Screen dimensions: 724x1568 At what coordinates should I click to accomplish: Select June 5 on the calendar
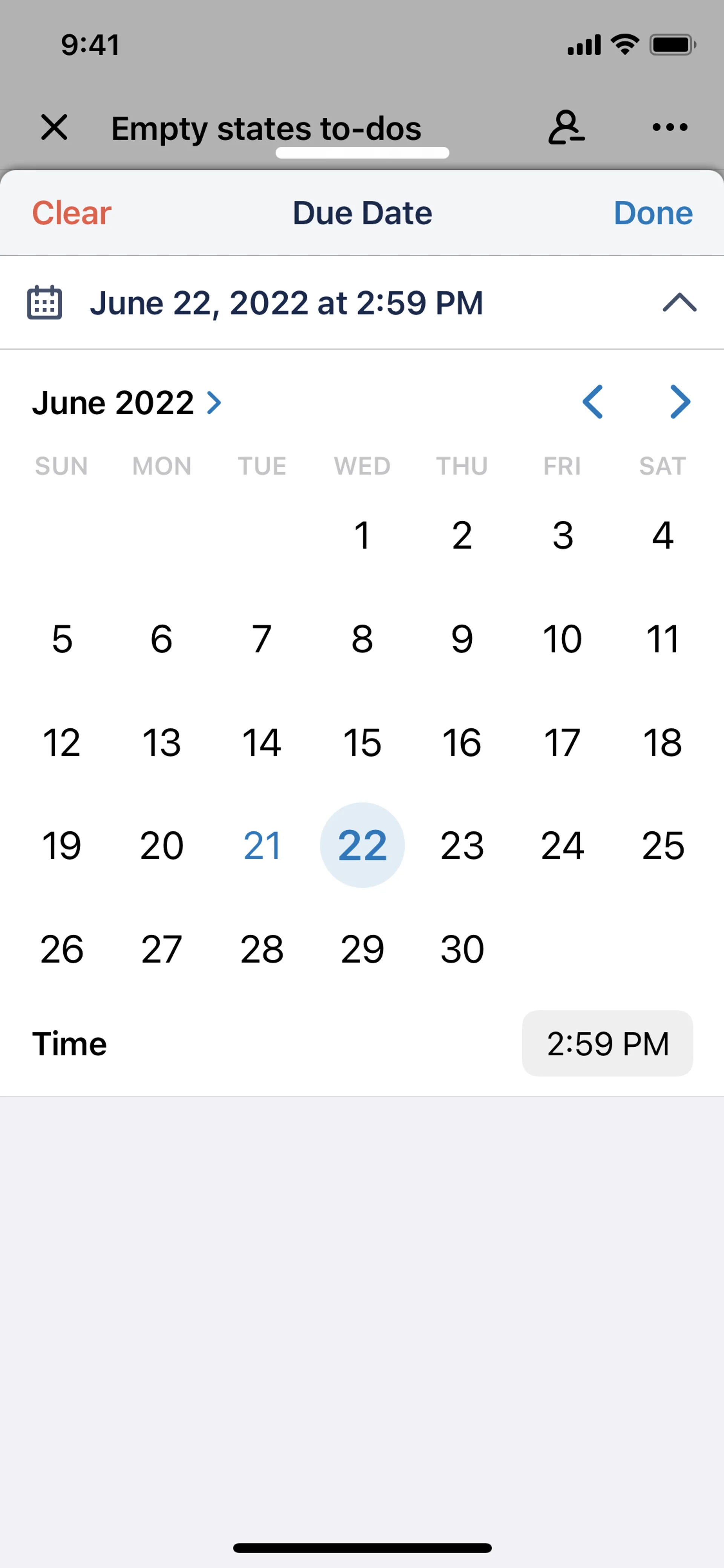61,639
